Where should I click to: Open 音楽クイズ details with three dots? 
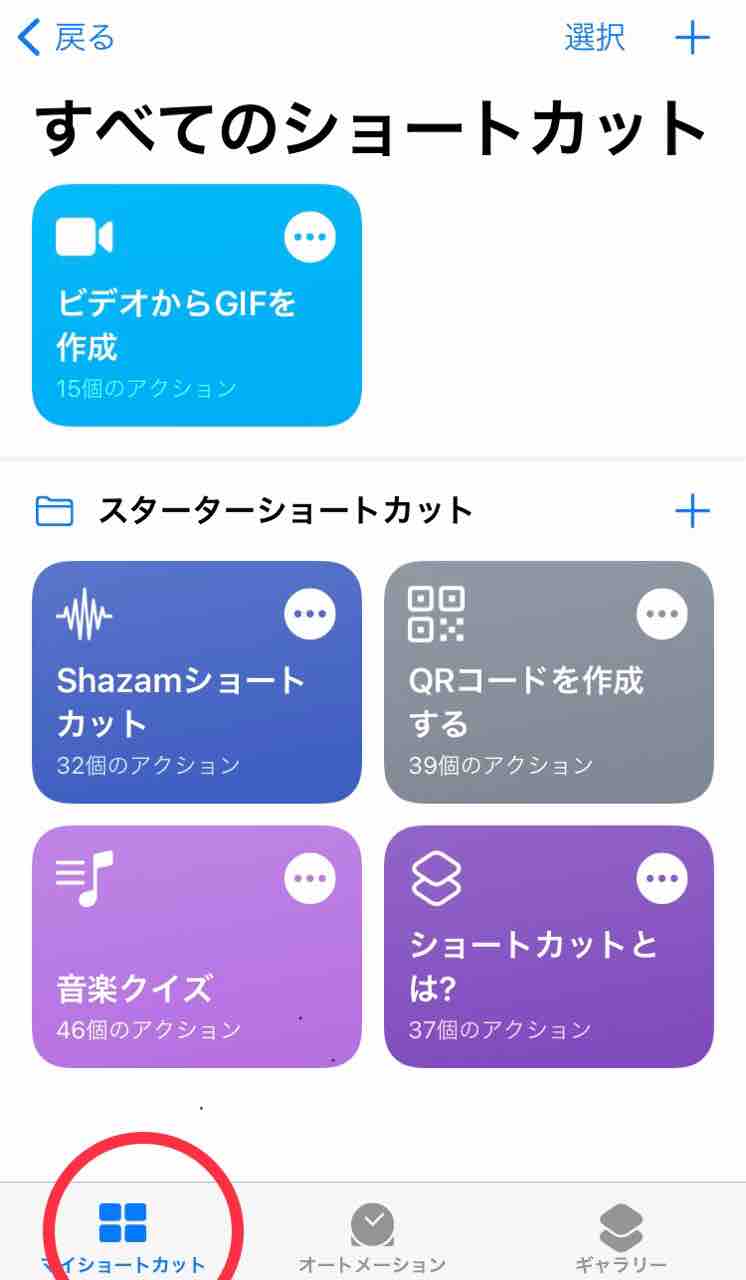click(x=310, y=878)
